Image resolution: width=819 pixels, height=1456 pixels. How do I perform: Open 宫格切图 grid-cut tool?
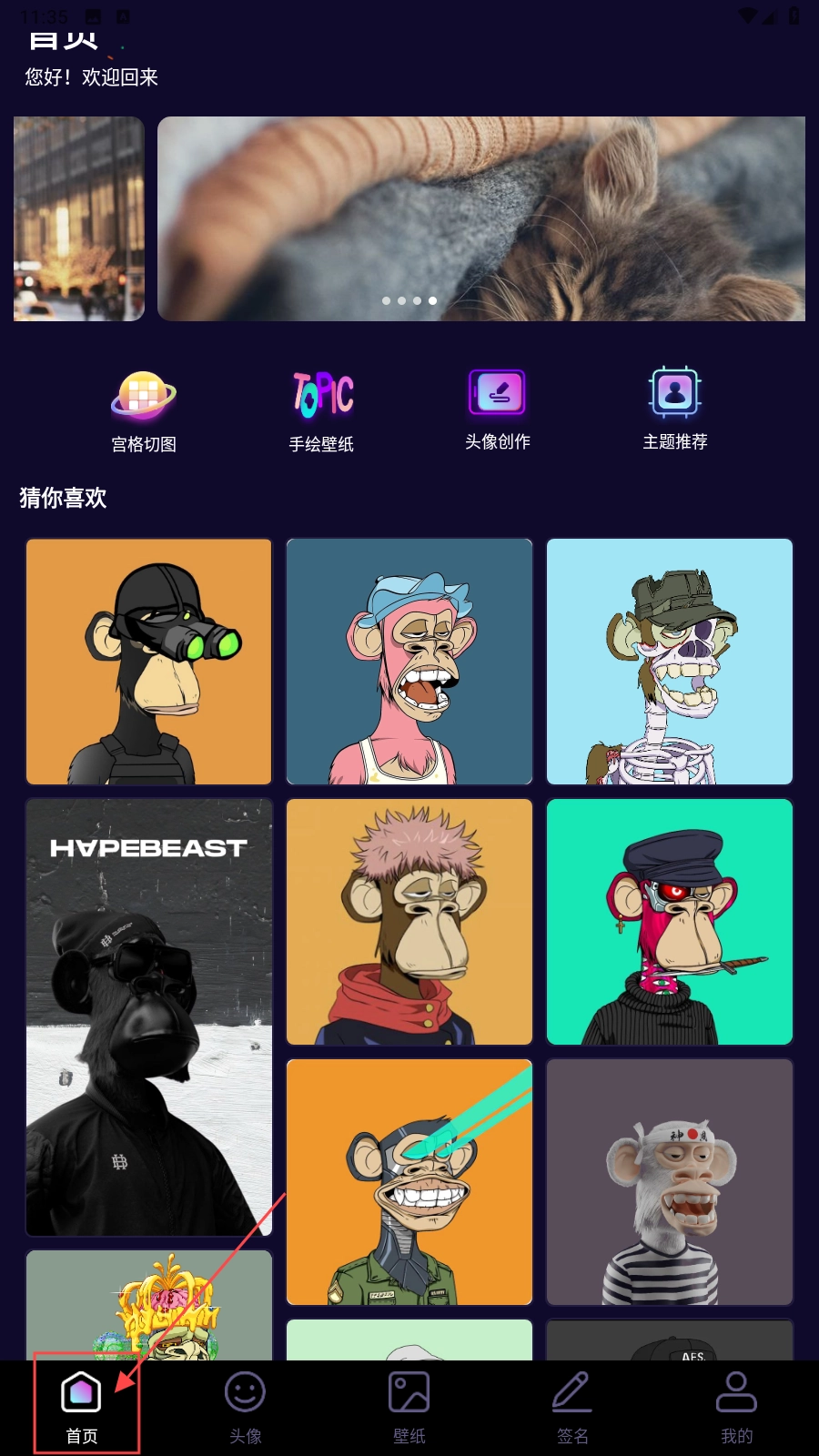point(144,409)
